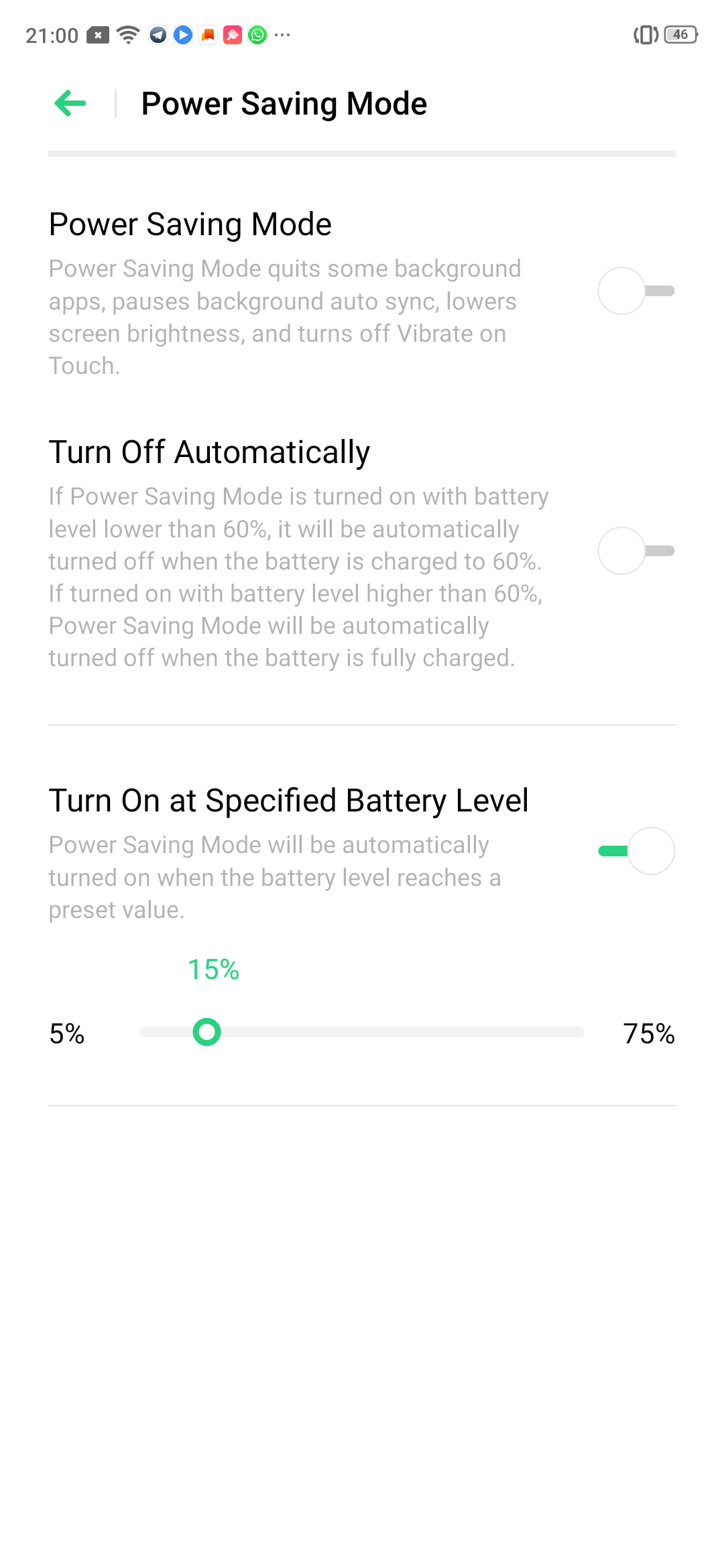Enable the Power Saving Mode switch
Screen dimensions: 724x1568
(x=636, y=291)
